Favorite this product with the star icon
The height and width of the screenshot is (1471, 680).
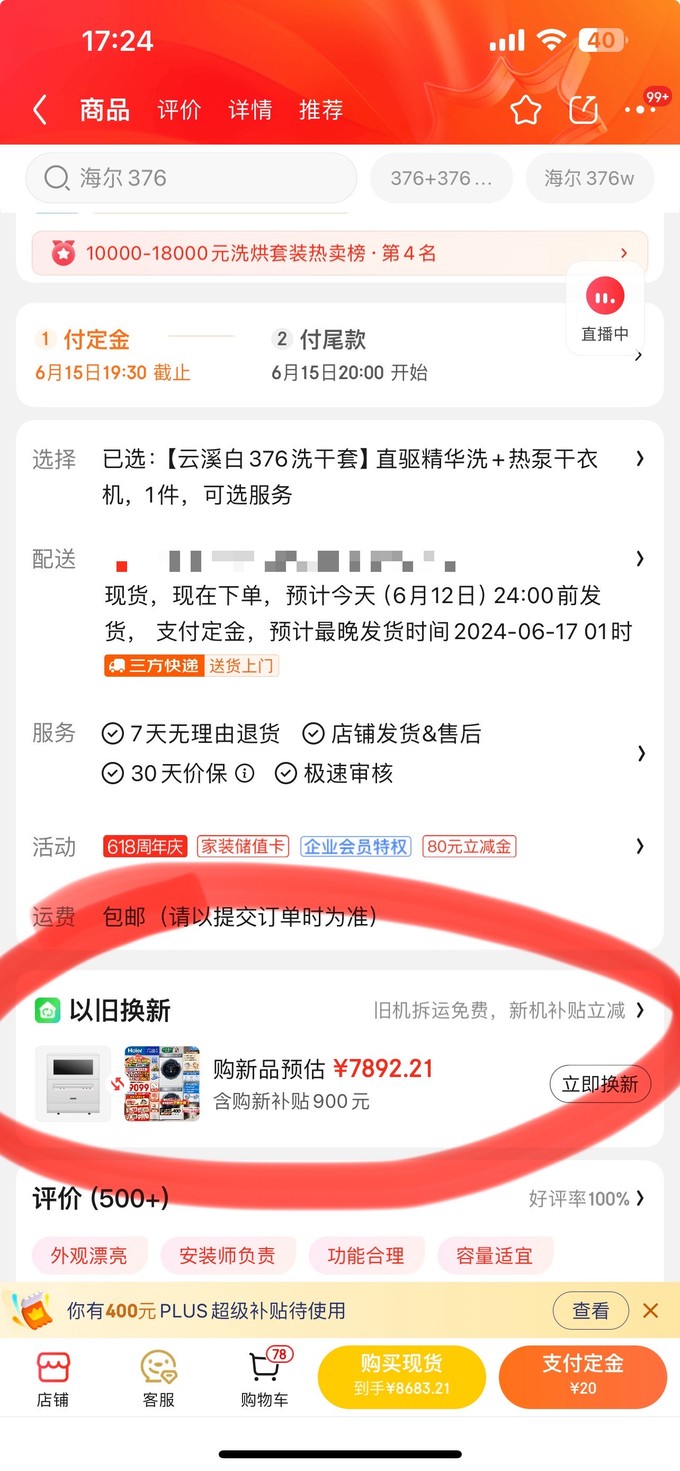point(526,110)
